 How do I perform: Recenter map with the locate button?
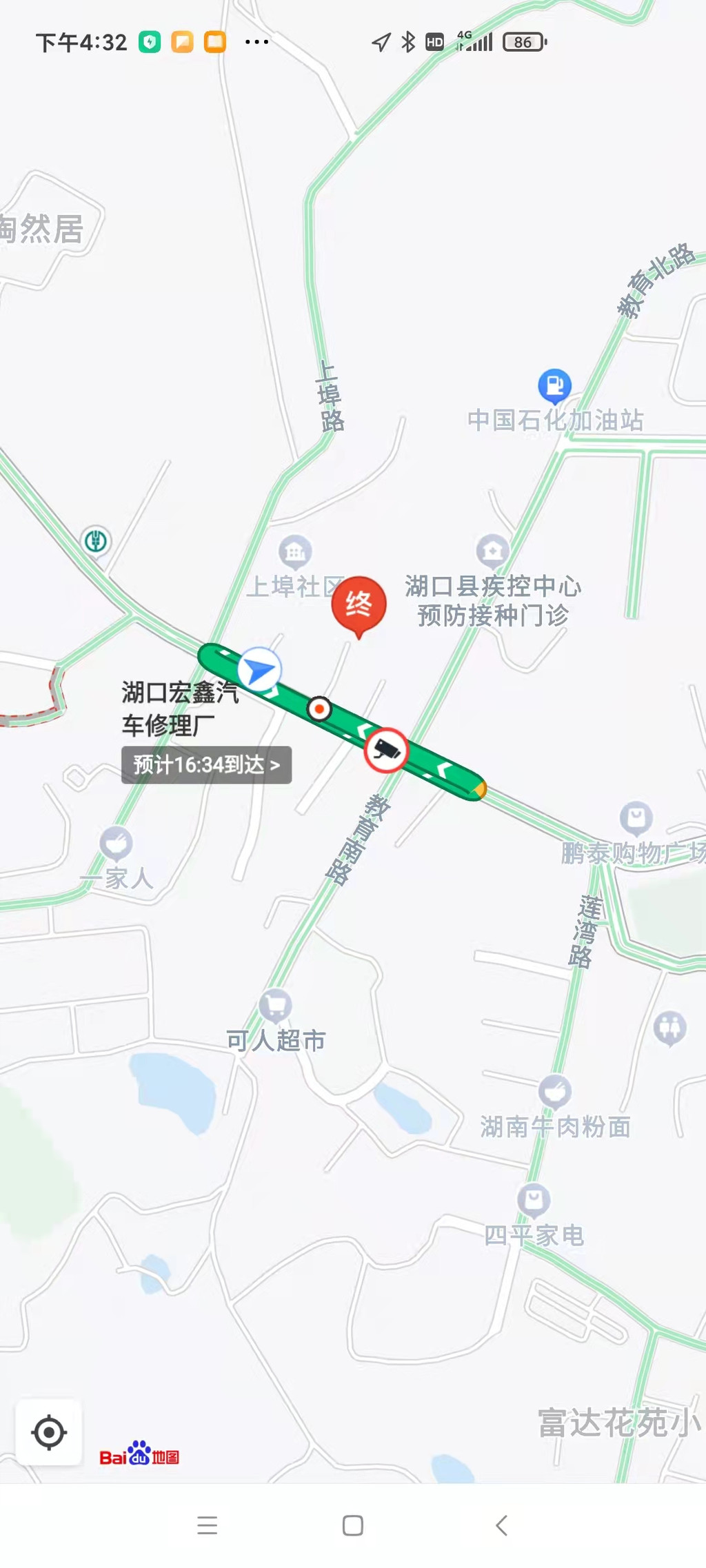pyautogui.click(x=49, y=1432)
